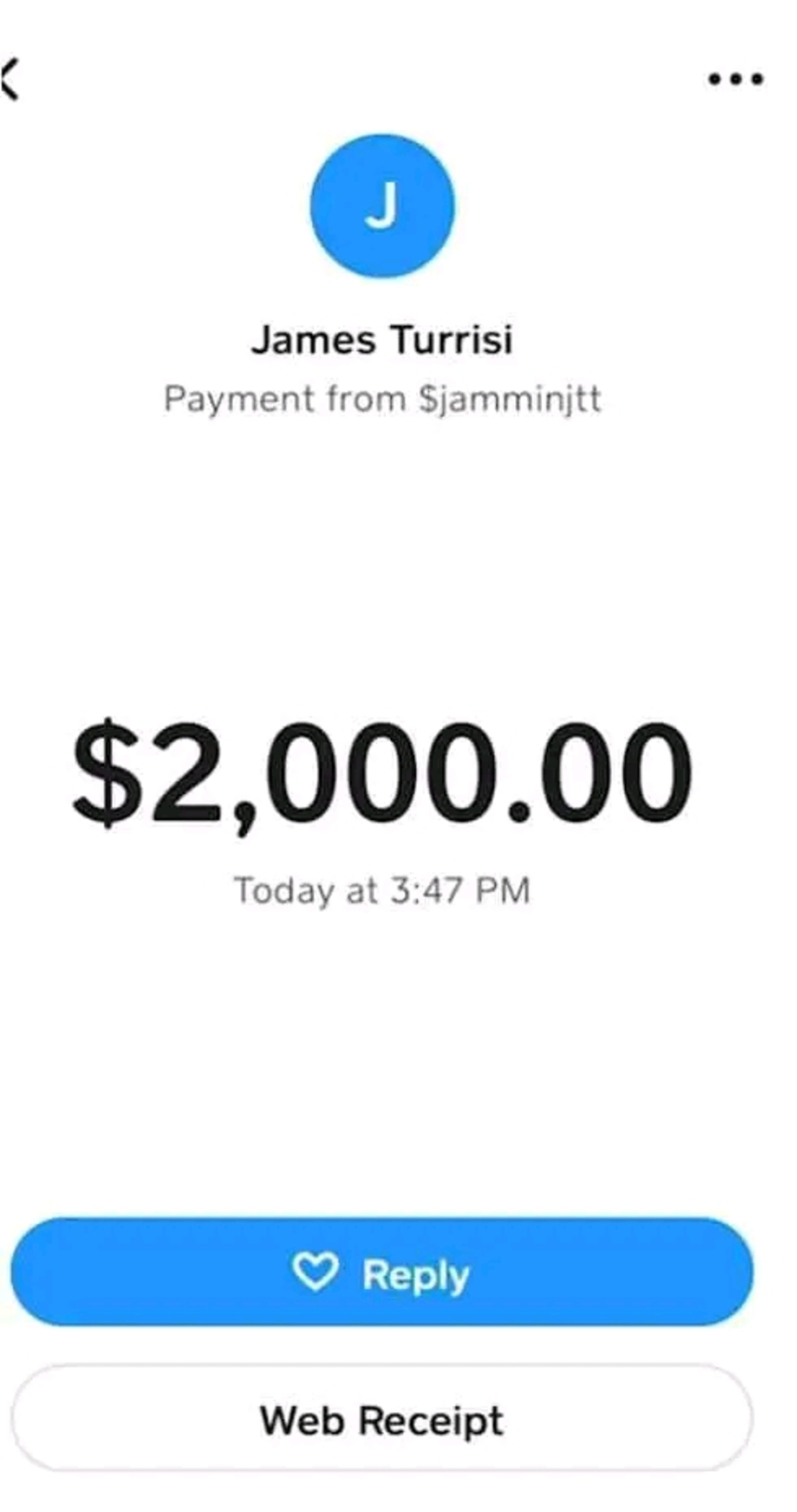Viewport: 797px width, 1512px height.
Task: View the Web Receipt
Action: click(x=382, y=1421)
